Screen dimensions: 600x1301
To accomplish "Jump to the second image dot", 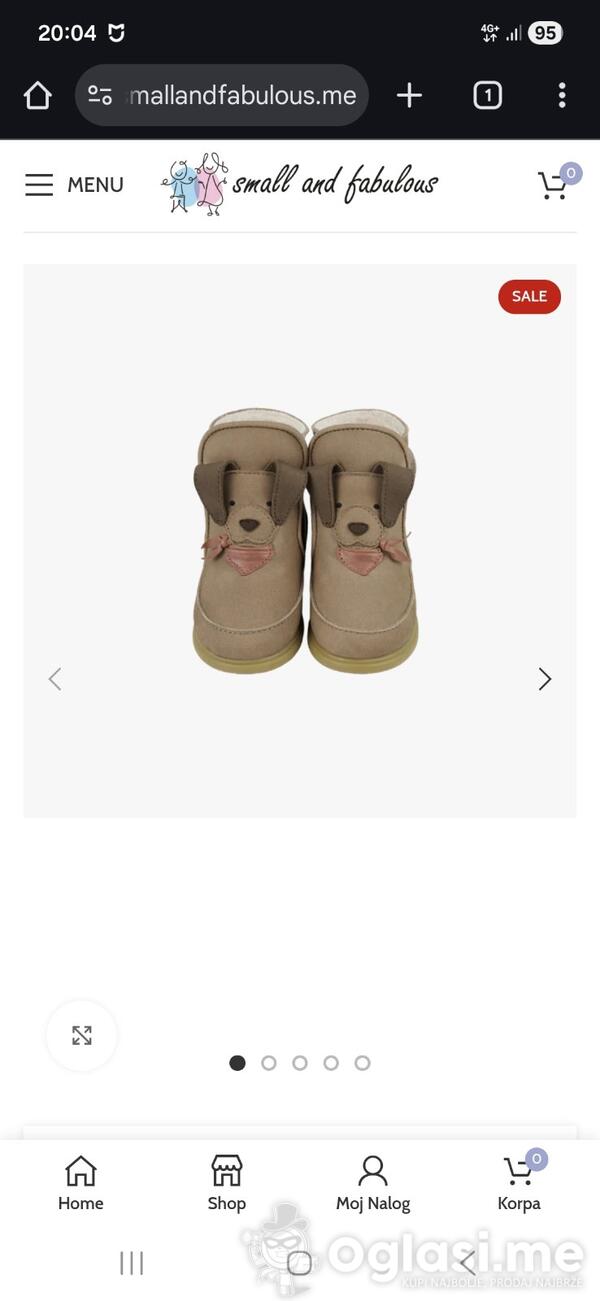I will 268,1063.
